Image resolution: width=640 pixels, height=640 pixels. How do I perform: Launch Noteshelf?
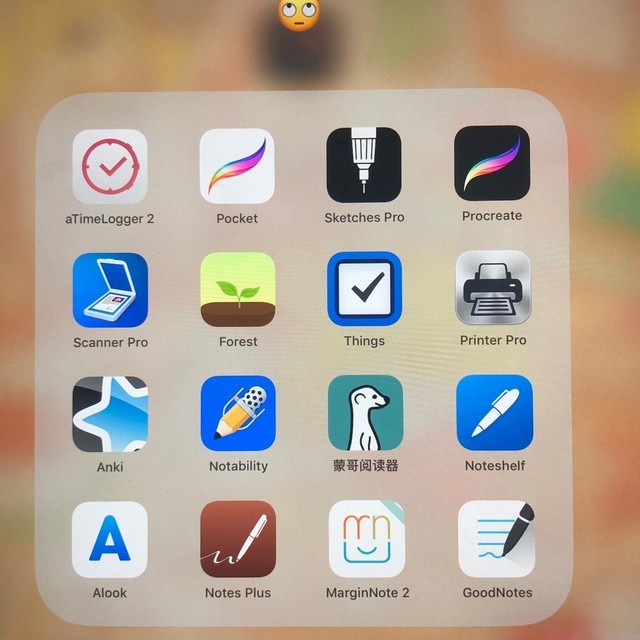[494, 412]
